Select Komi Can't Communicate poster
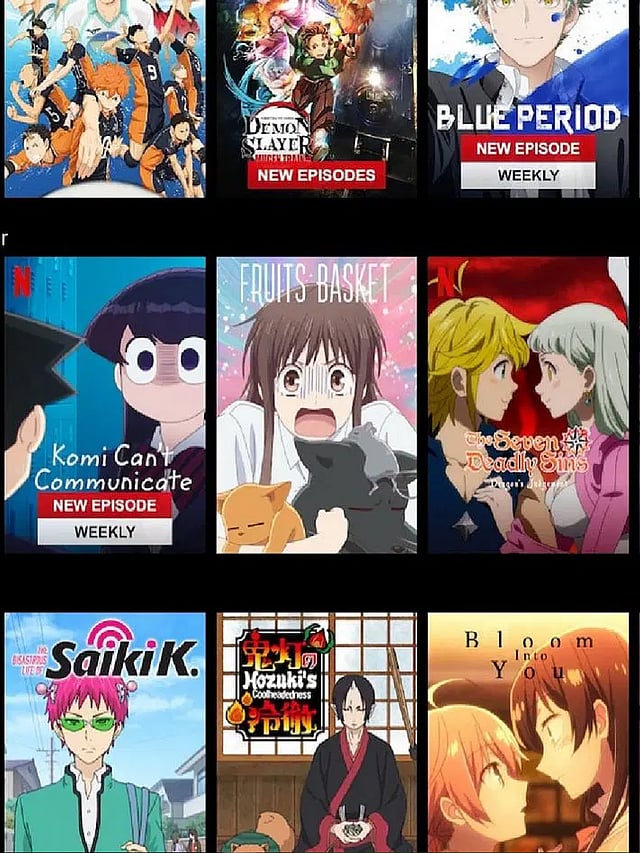 105,404
